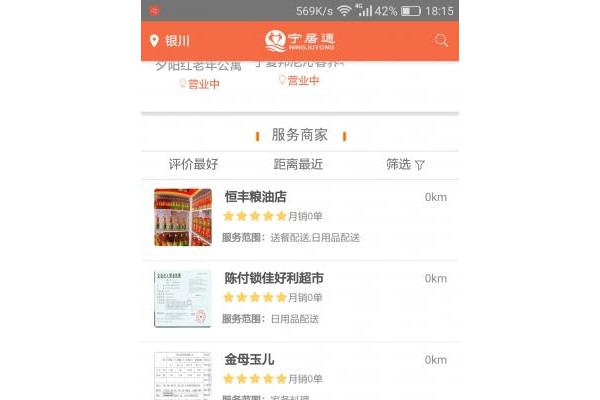
Task: Open the 夕阳红老年公寓 card
Action: pyautogui.click(x=199, y=75)
